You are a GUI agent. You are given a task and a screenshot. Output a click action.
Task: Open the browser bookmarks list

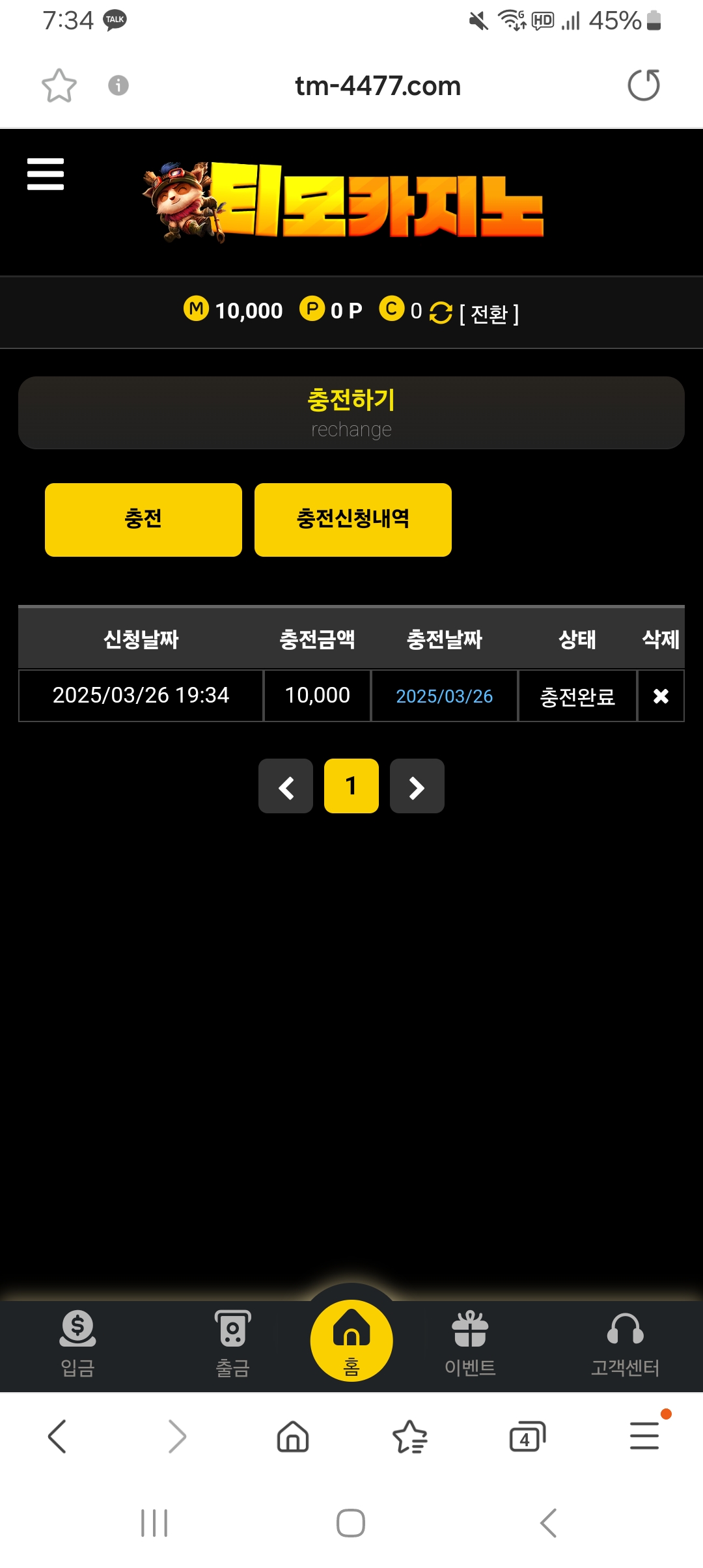[x=410, y=1436]
